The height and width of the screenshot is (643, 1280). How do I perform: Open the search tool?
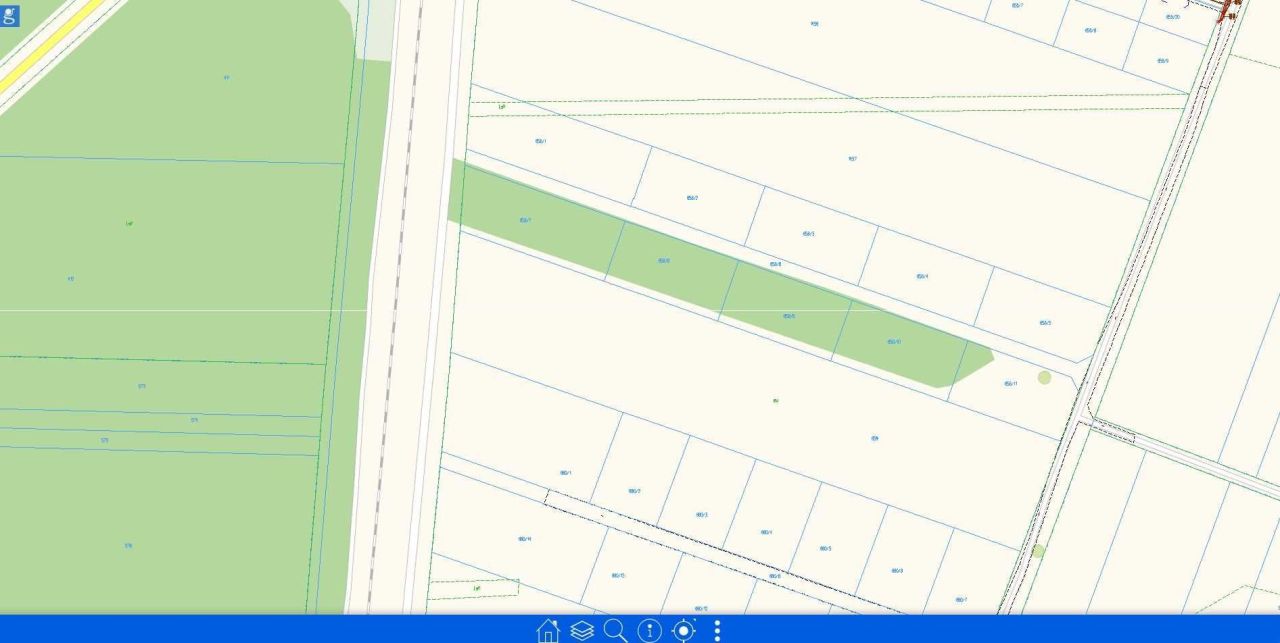tap(616, 630)
